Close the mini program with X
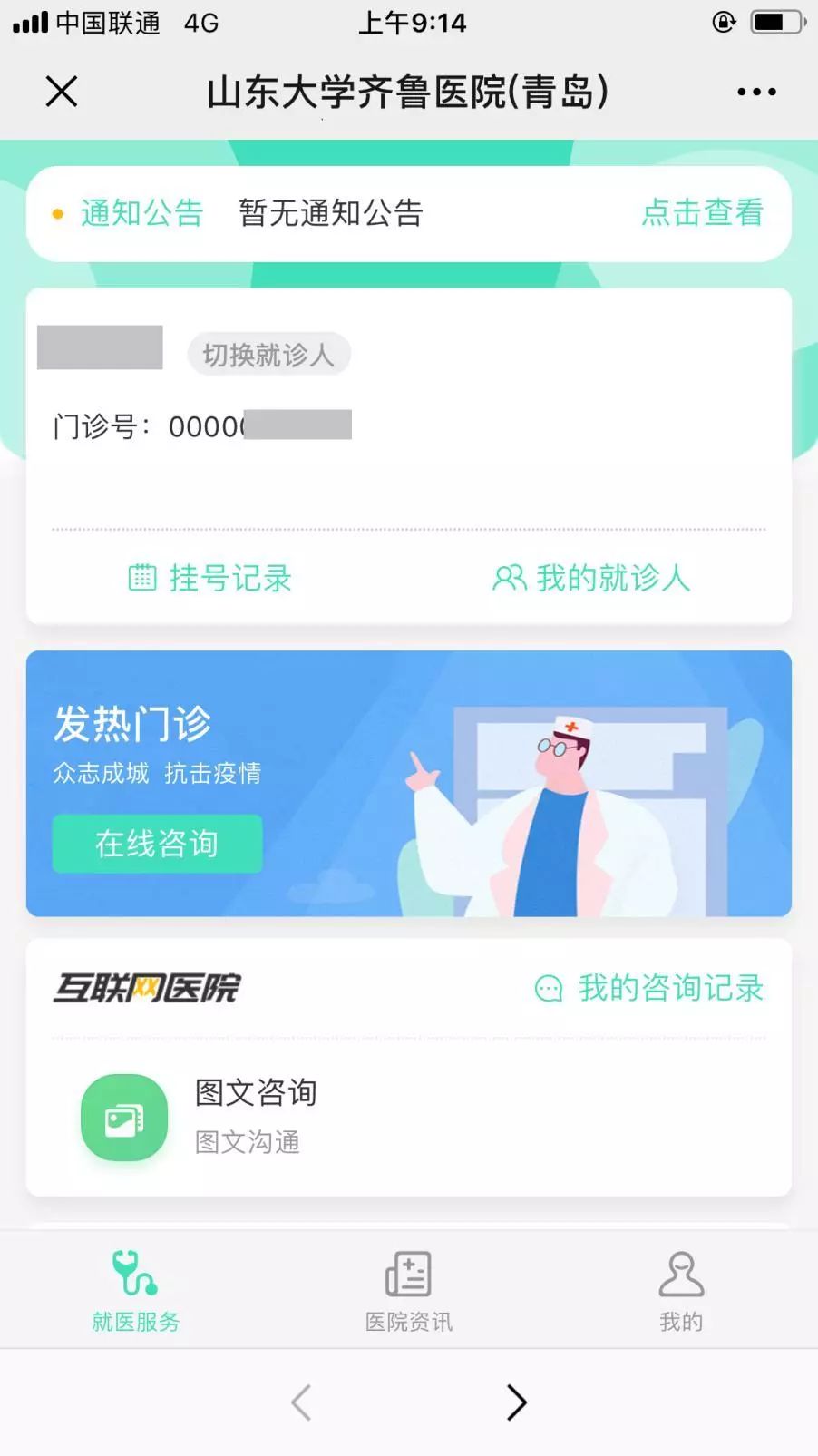The image size is (818, 1456). (x=62, y=92)
